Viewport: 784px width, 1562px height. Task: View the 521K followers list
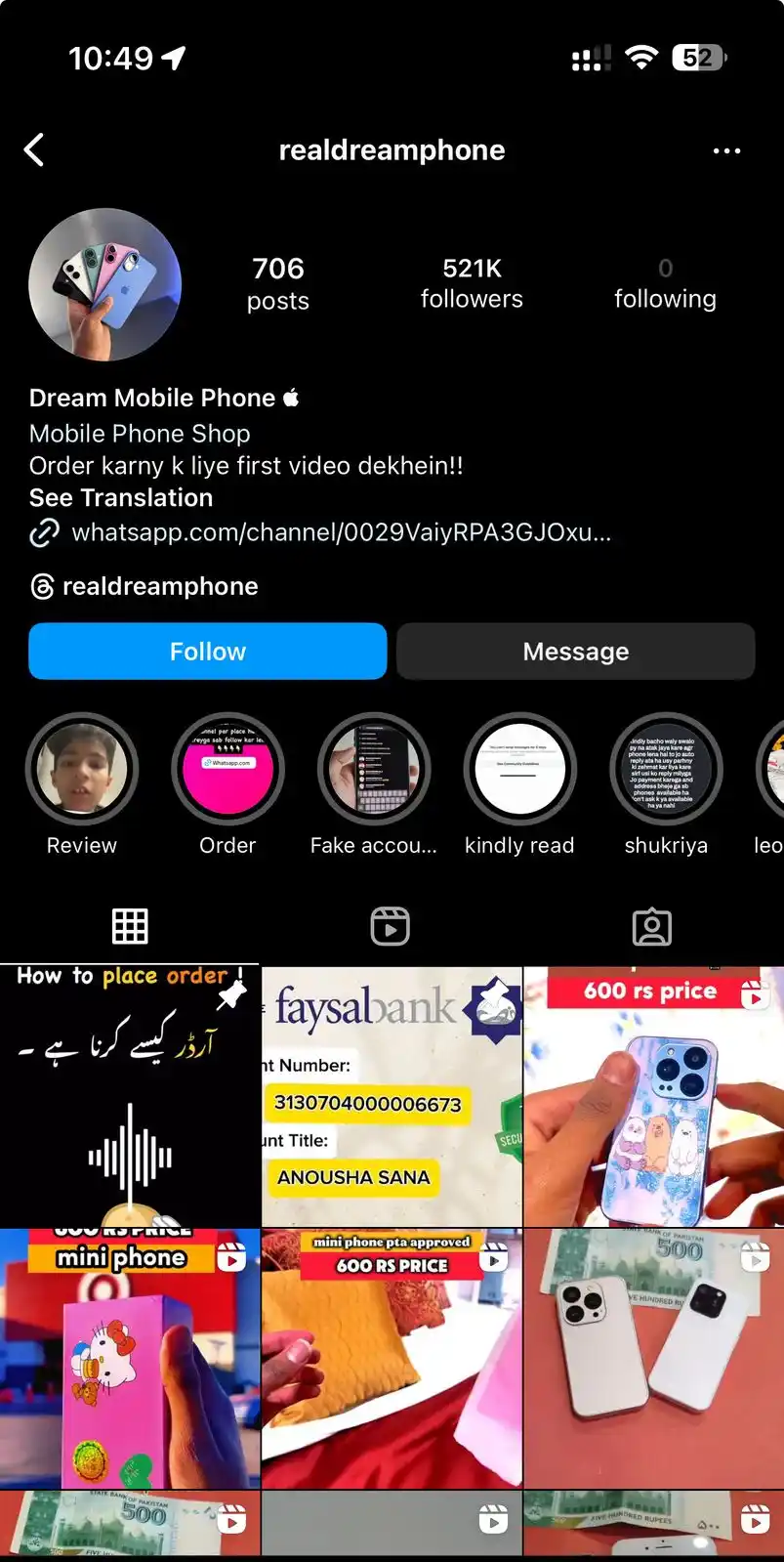tap(472, 283)
